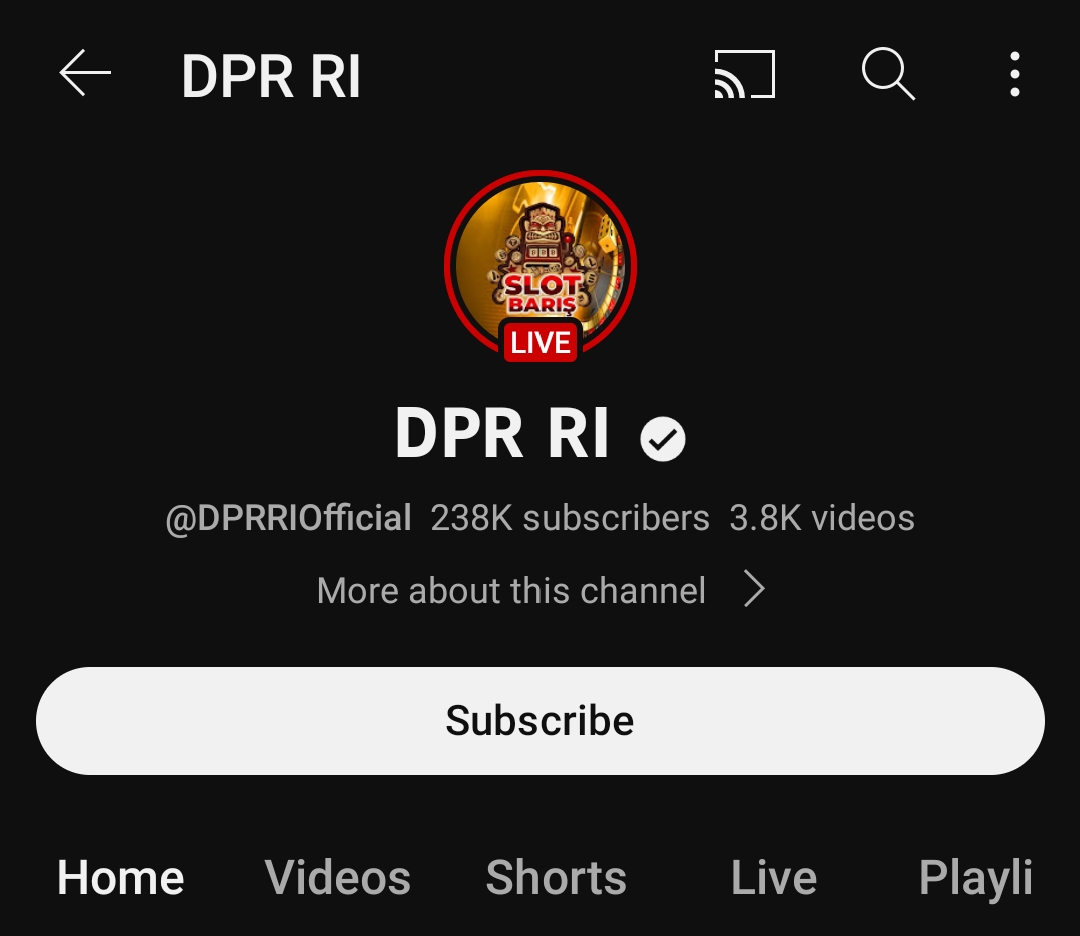This screenshot has height=936, width=1080.
Task: Open the three-dot overflow menu
Action: click(x=1014, y=75)
